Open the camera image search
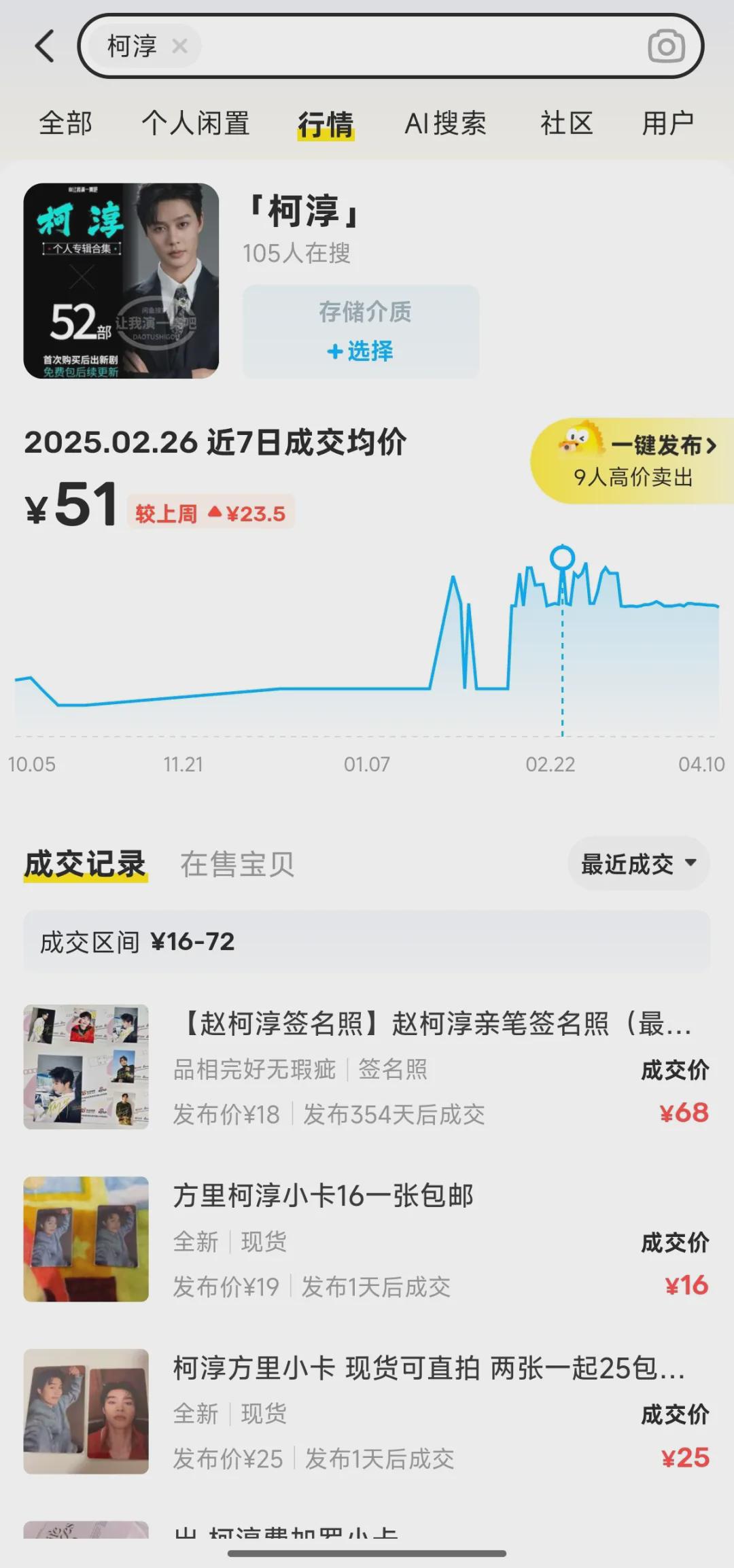 click(x=666, y=46)
